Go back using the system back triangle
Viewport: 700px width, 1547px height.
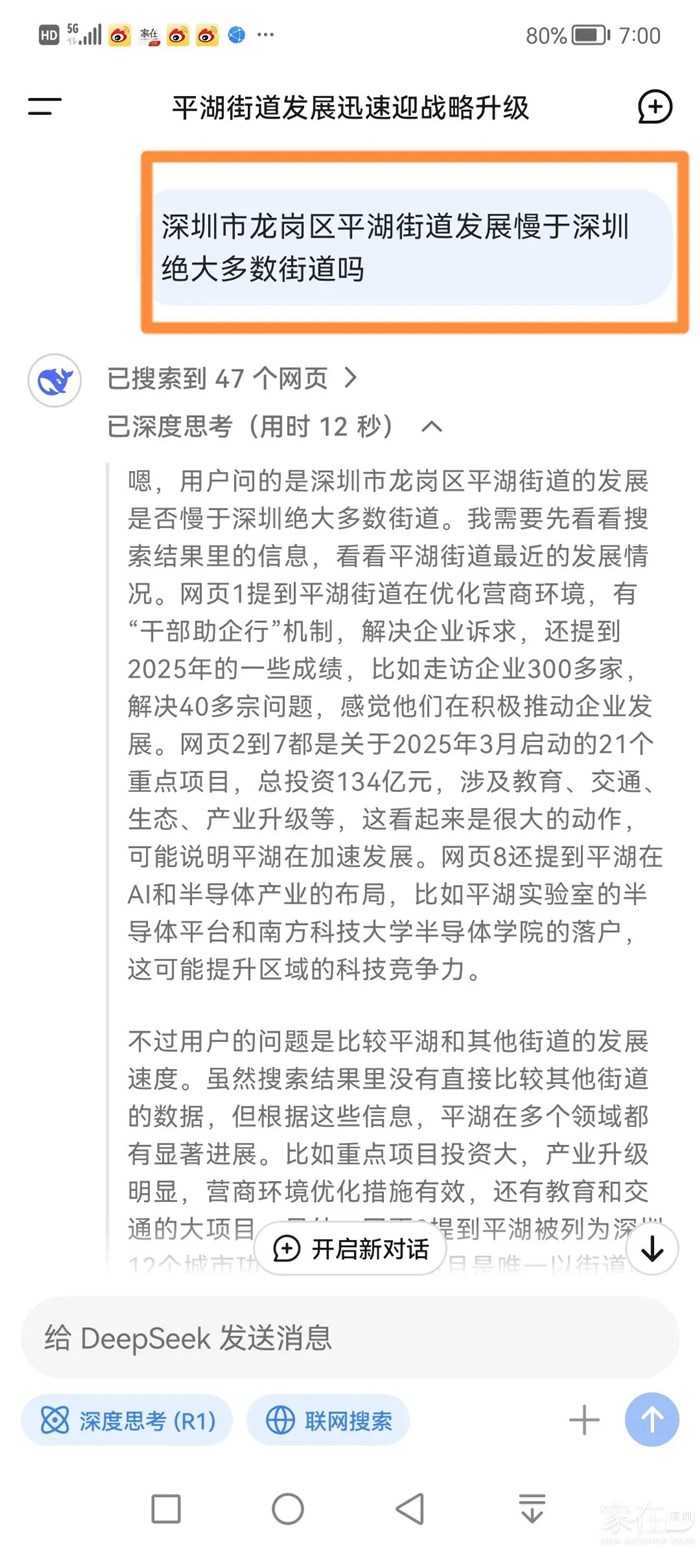point(410,1508)
